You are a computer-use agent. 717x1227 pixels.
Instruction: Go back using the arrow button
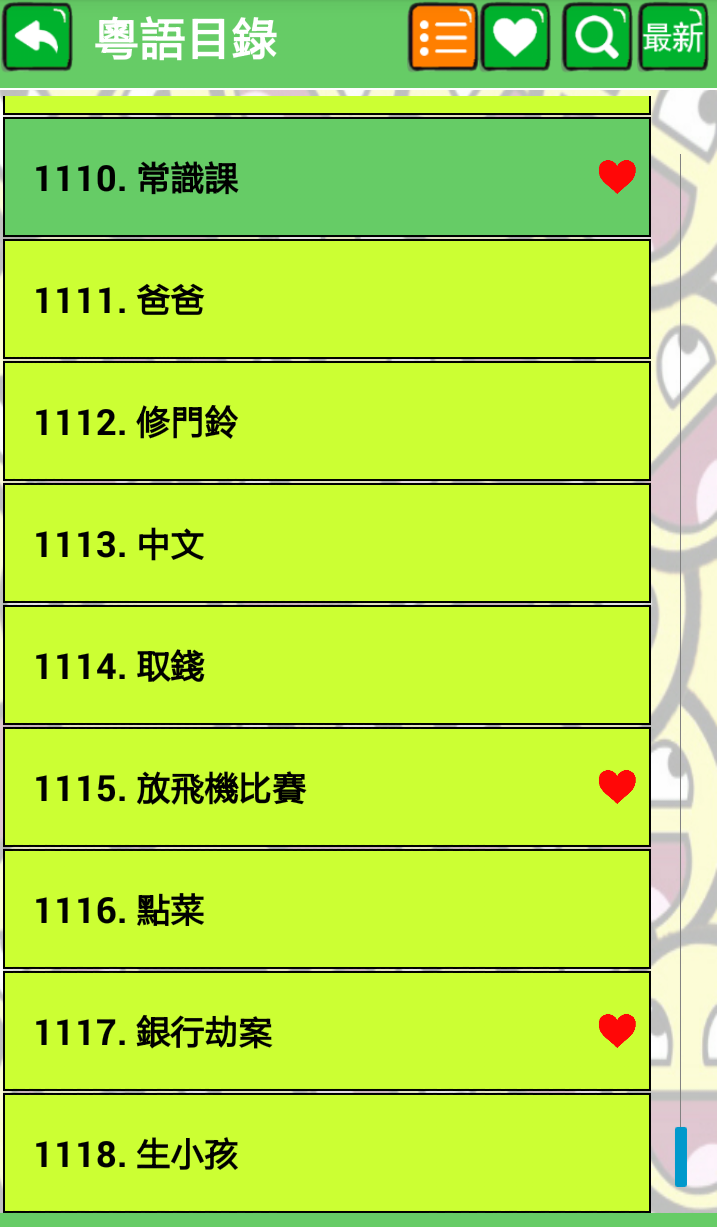pyautogui.click(x=37, y=37)
